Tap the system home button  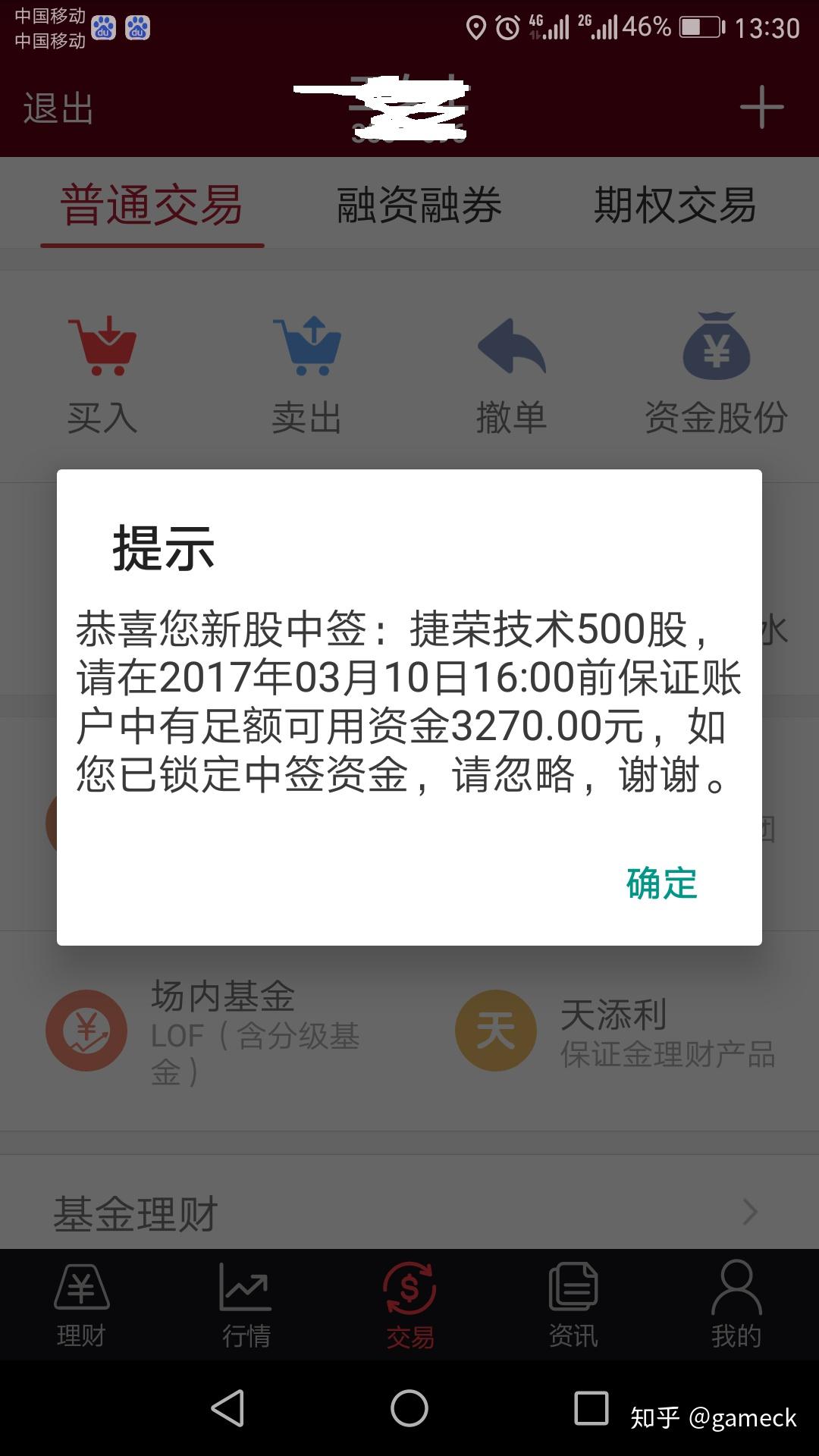[409, 1409]
